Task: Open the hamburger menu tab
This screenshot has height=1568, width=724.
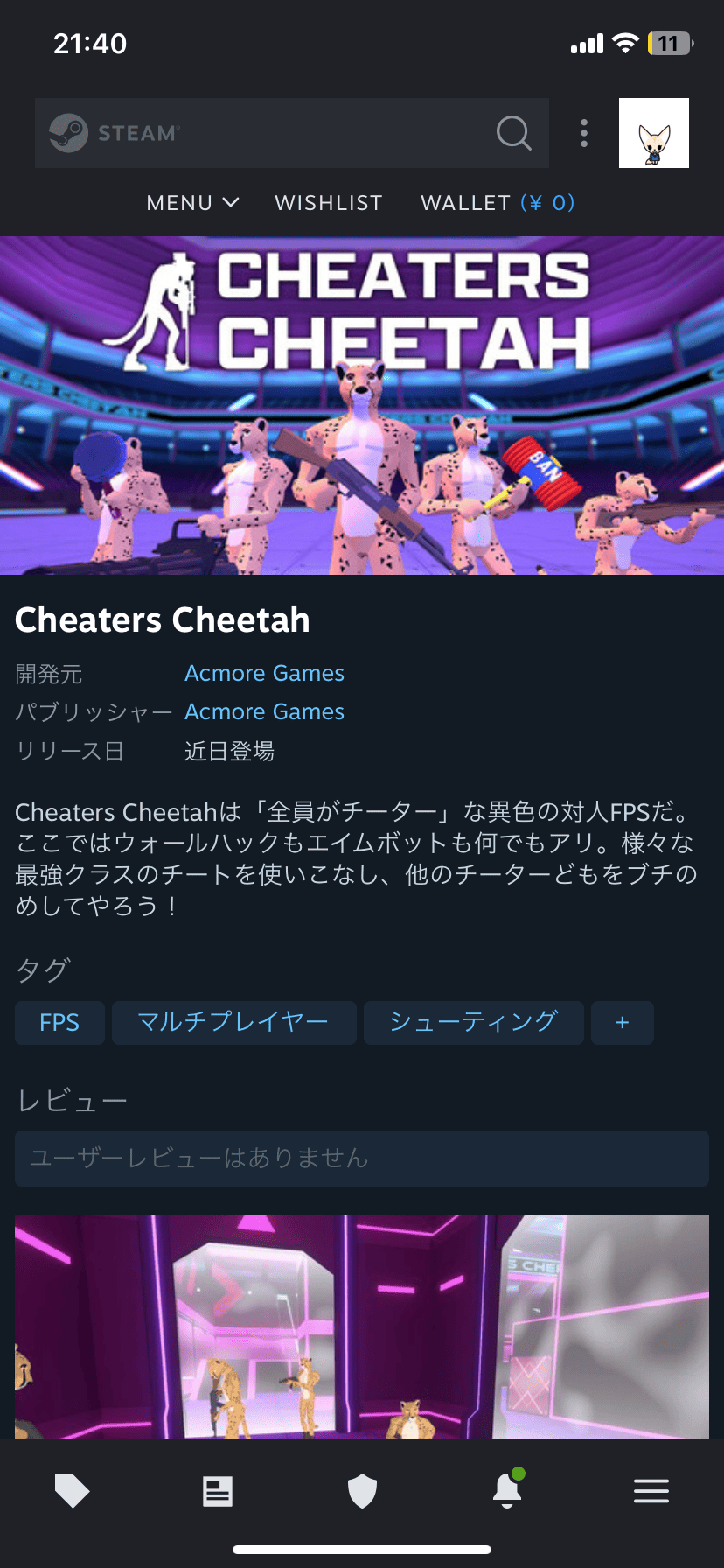Action: [x=651, y=1490]
